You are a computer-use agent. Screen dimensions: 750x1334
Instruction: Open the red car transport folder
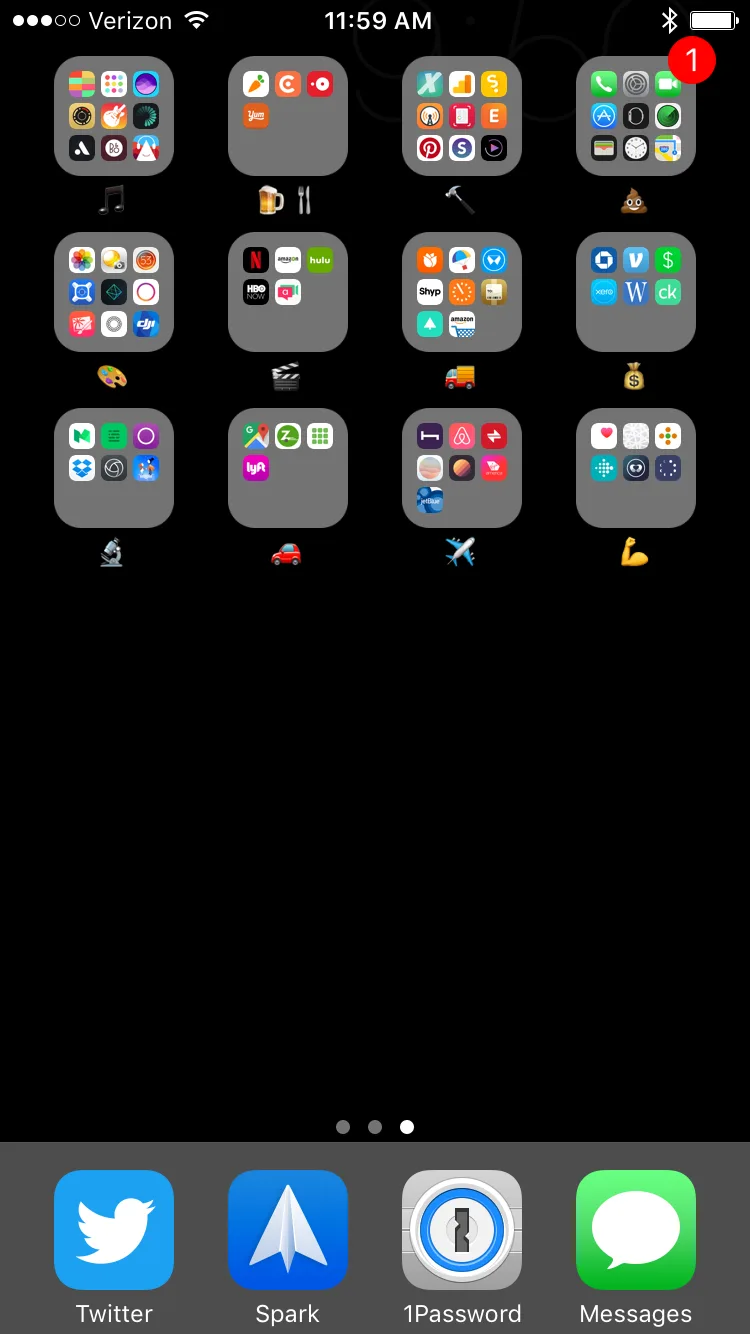288,468
